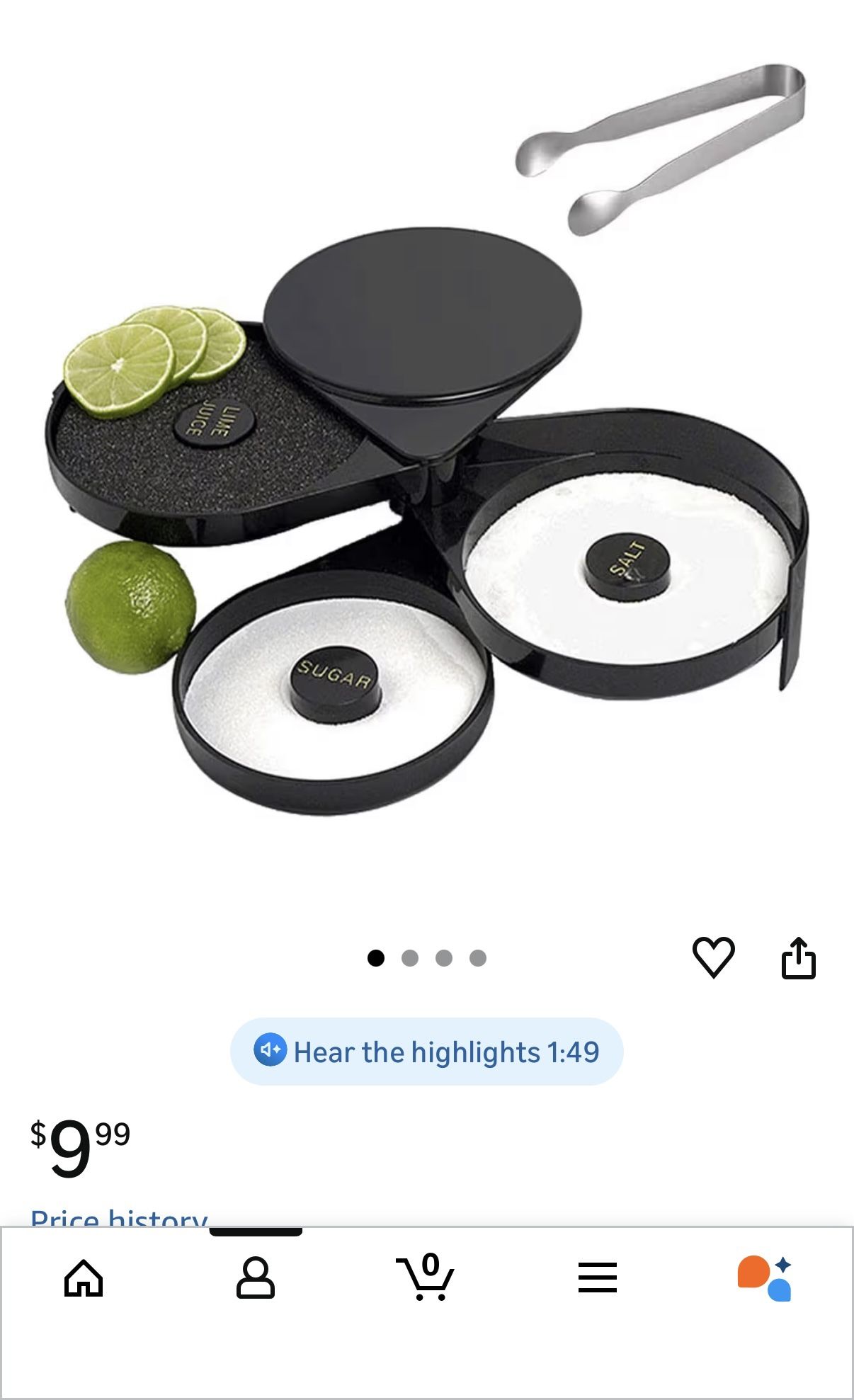The image size is (854, 1400).
Task: Add this item to the wish list
Action: point(713,957)
